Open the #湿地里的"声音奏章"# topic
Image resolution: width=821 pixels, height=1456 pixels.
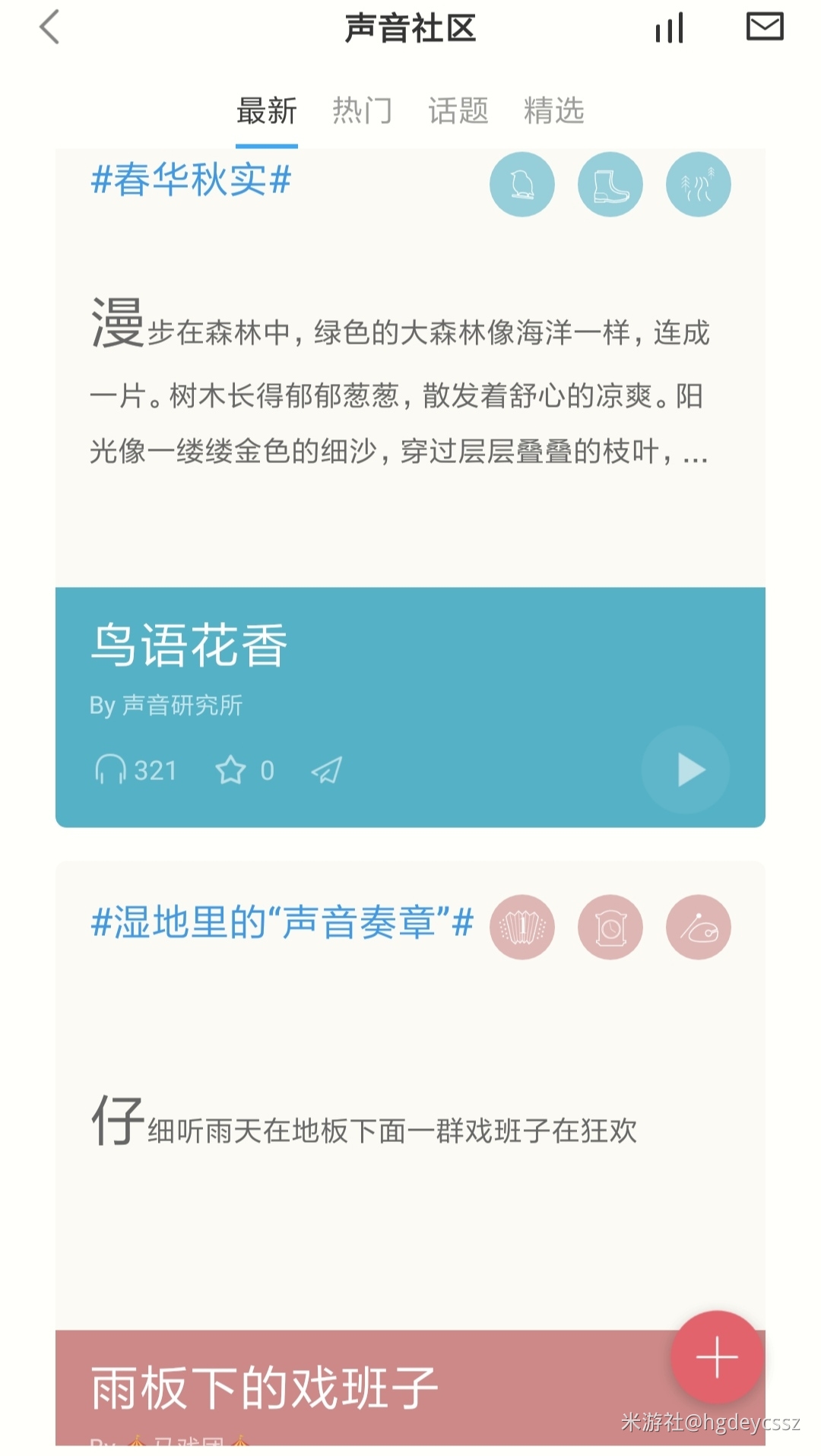pyautogui.click(x=282, y=923)
